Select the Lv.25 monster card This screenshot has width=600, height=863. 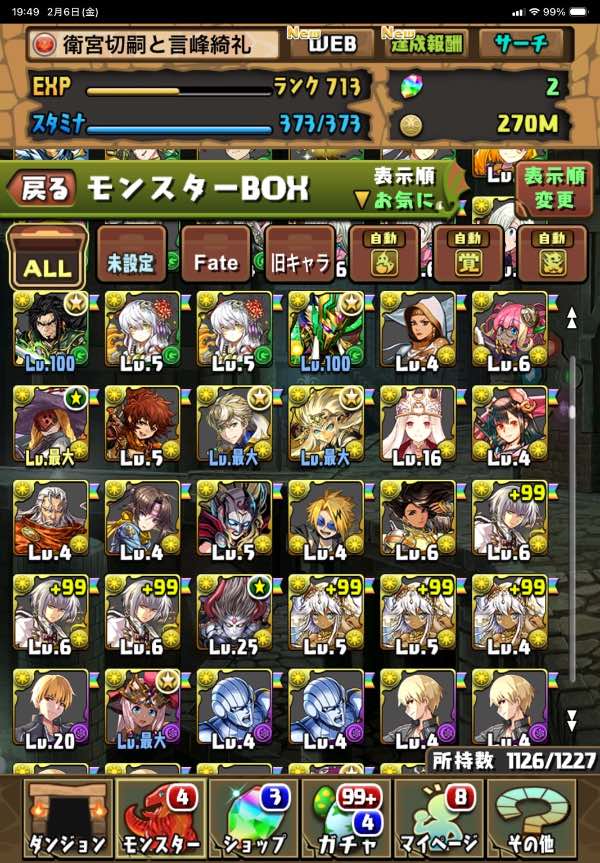pyautogui.click(x=233, y=615)
